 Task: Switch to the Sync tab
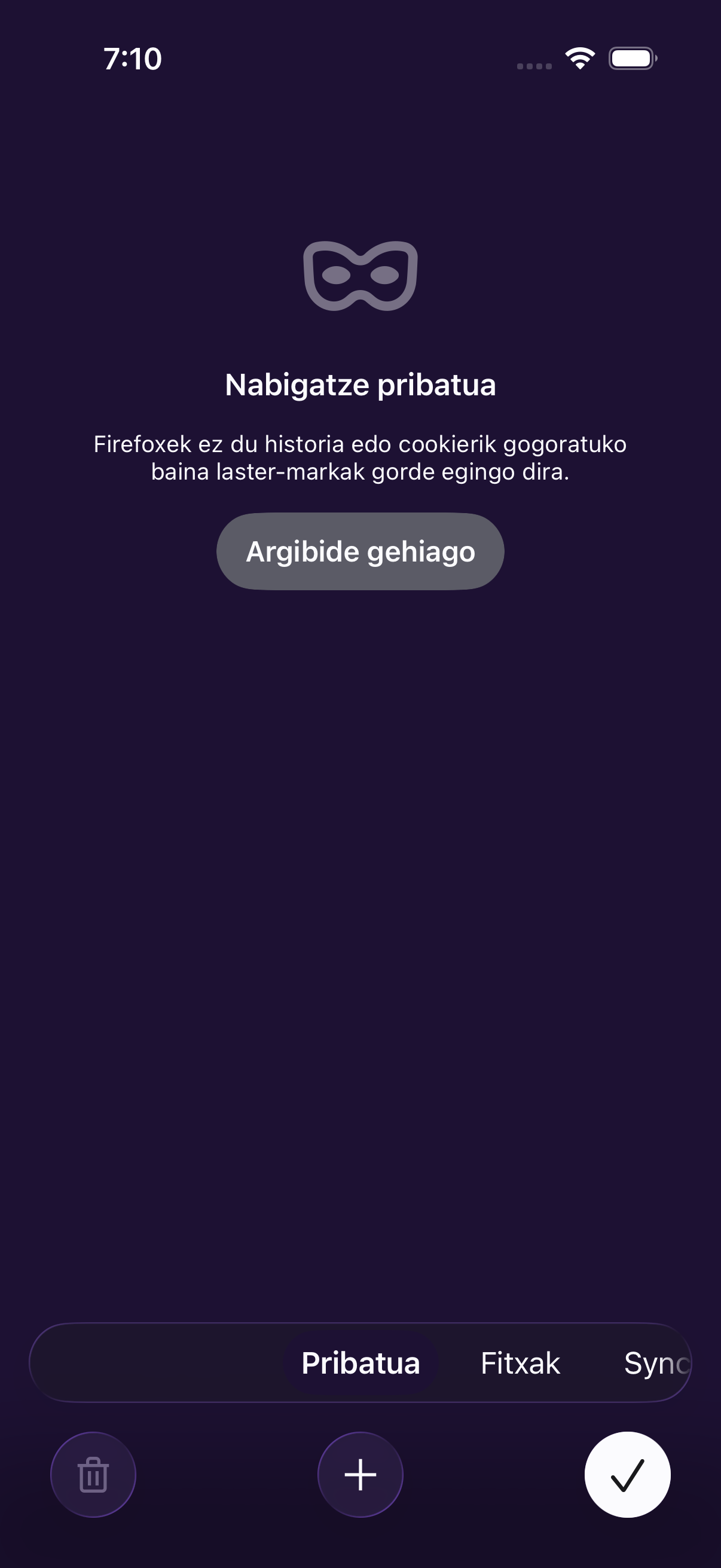tap(656, 1363)
